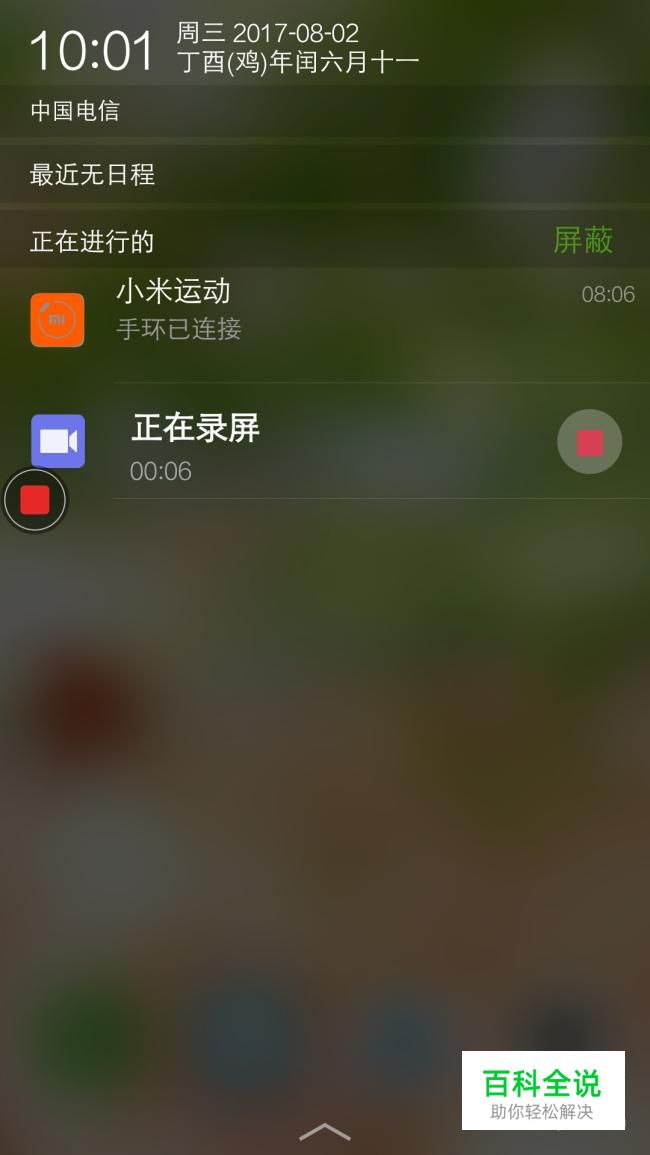The width and height of the screenshot is (650, 1155).
Task: Stop recording from the 正在录屏 notification
Action: [x=590, y=442]
